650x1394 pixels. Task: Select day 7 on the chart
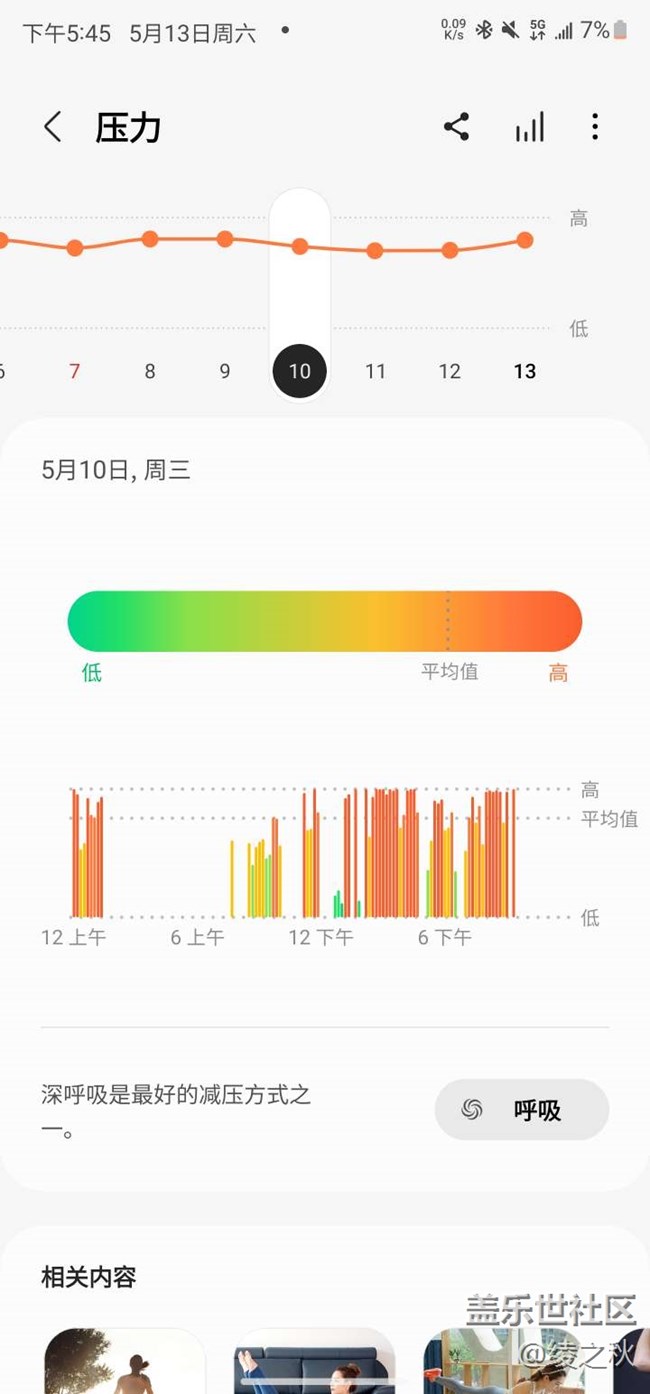click(75, 371)
